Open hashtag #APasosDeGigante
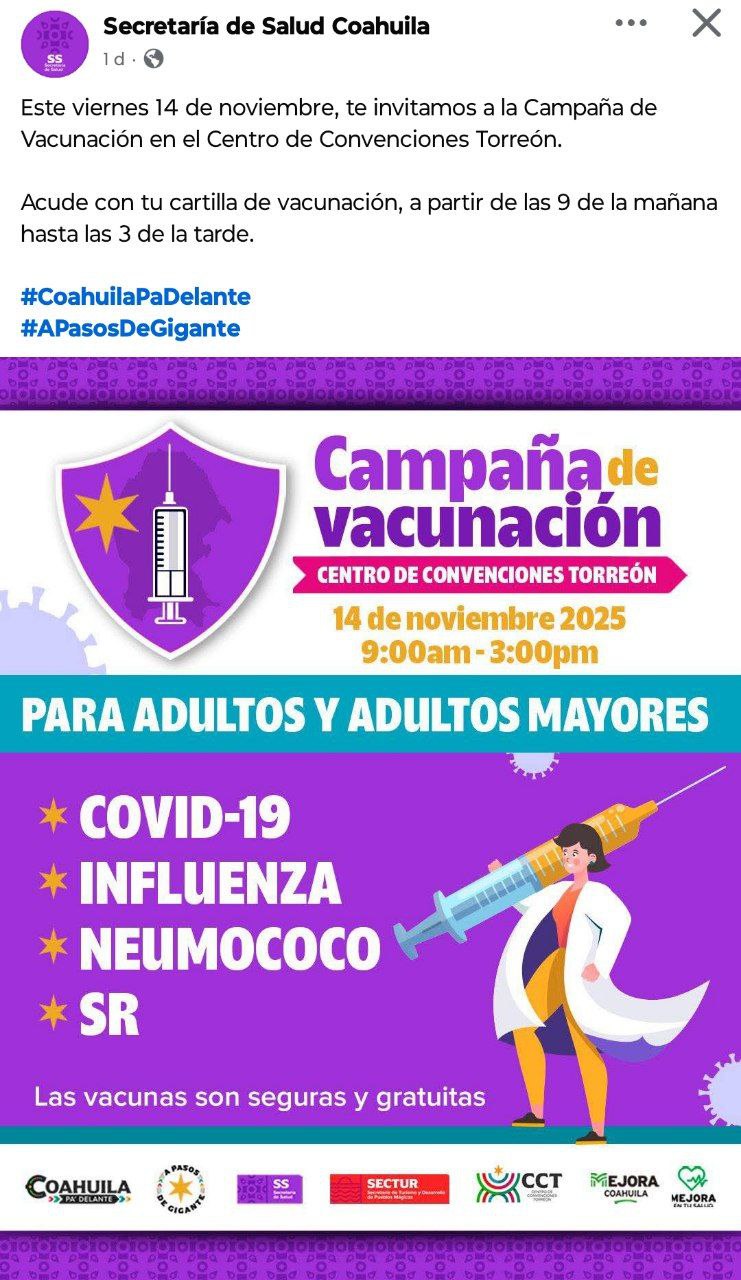Viewport: 741px width, 1280px height. (x=130, y=328)
